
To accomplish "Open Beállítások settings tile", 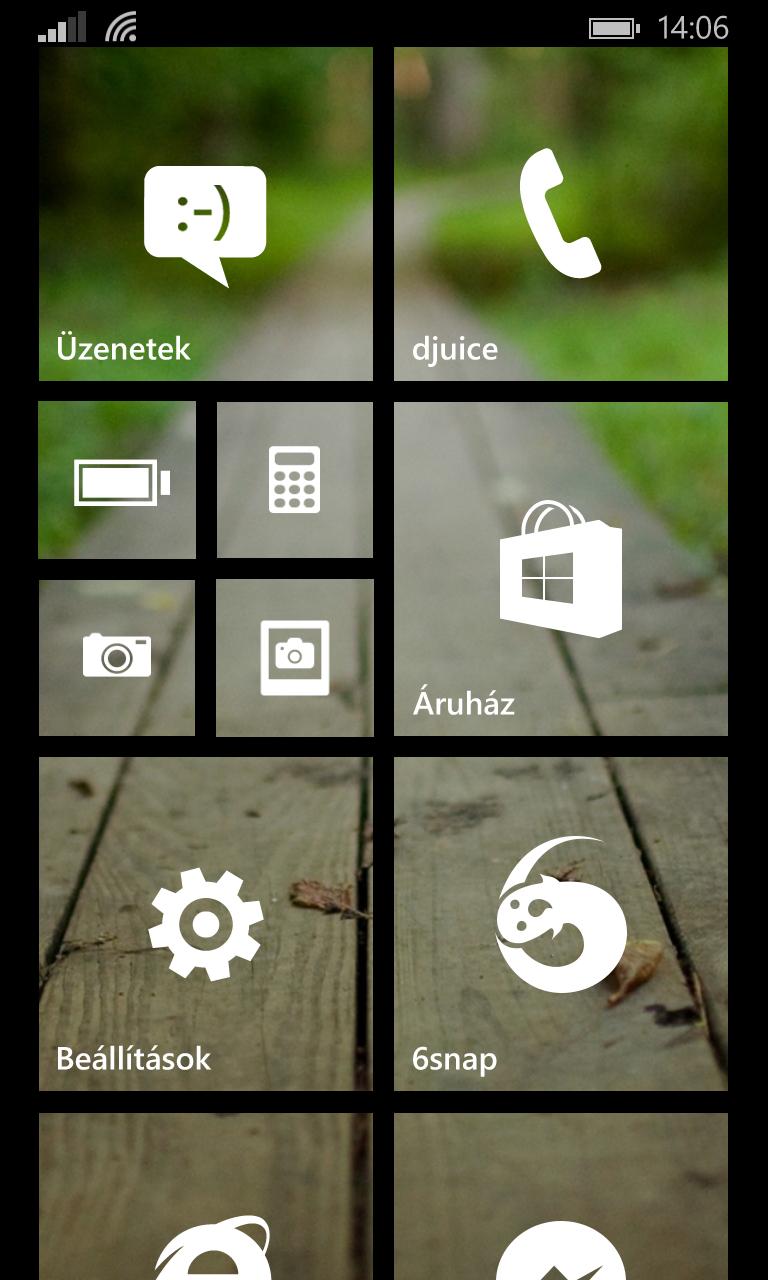I will 205,924.
